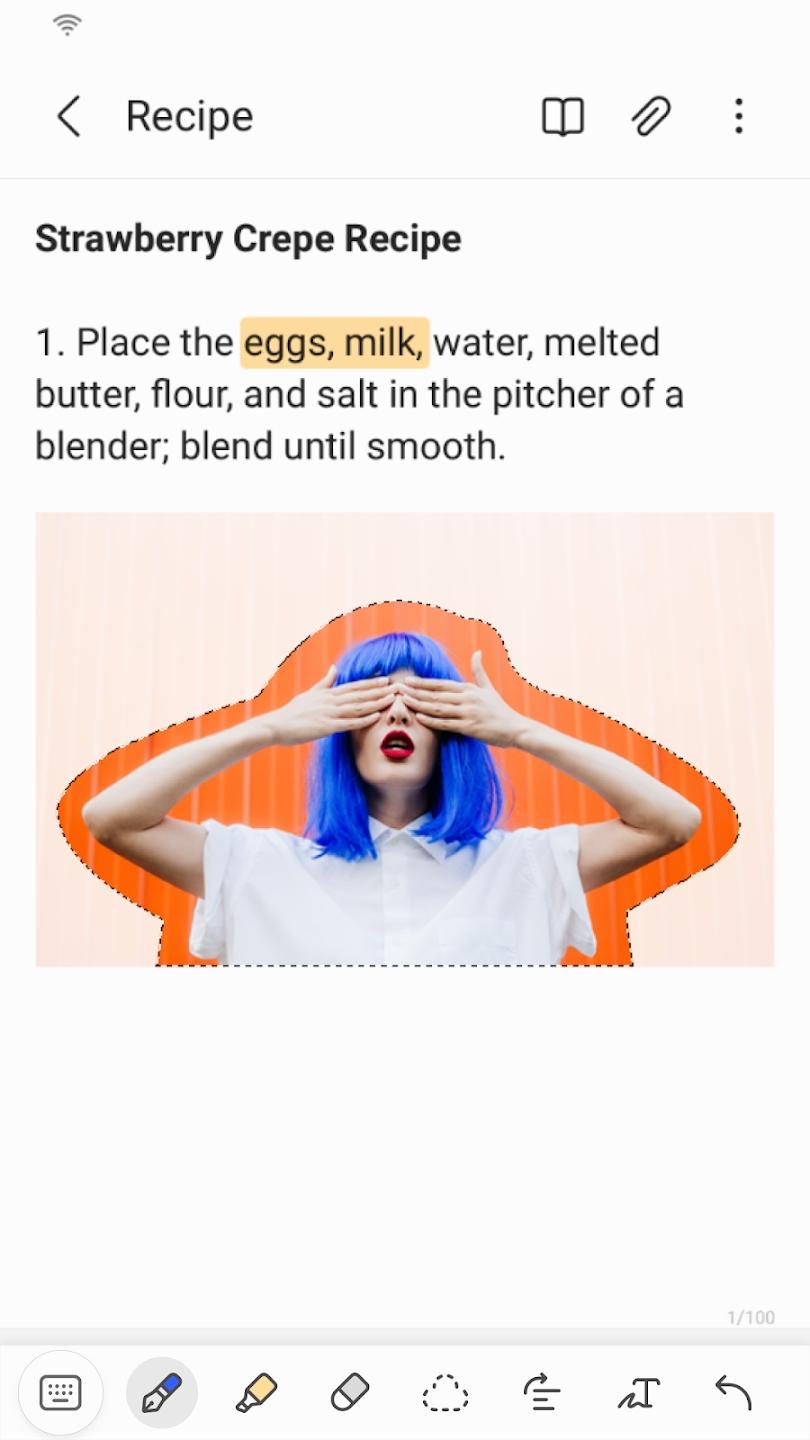This screenshot has height=1440, width=810.
Task: Open the three-dot overflow menu
Action: tap(738, 117)
